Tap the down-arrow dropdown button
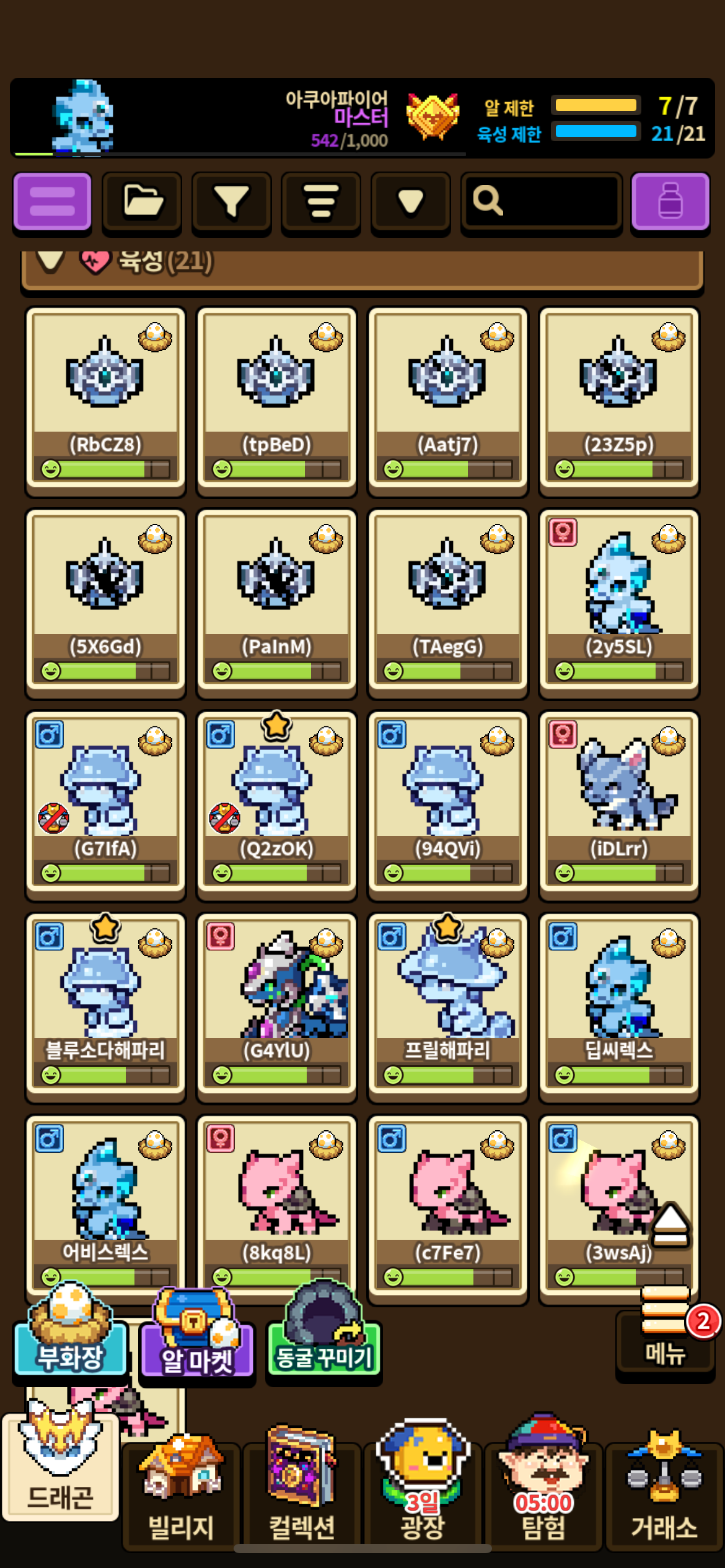 click(x=410, y=202)
